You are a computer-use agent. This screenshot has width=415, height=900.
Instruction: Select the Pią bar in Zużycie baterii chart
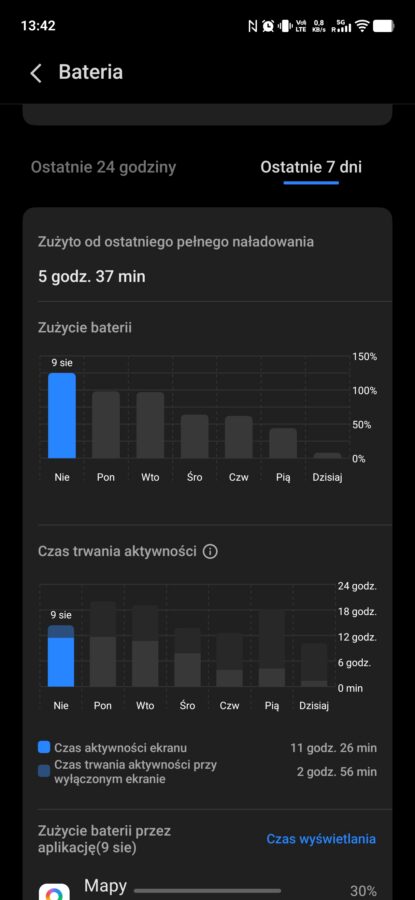click(x=283, y=443)
